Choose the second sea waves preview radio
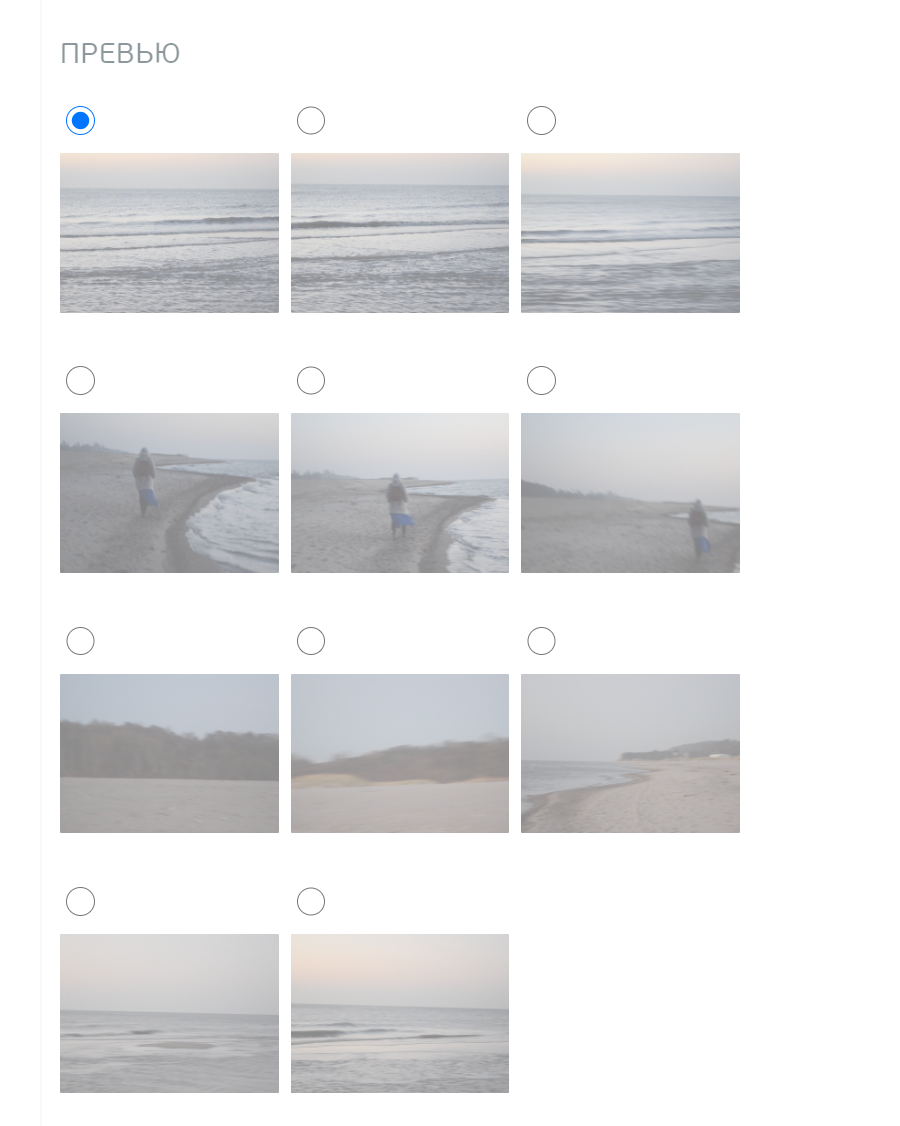The height and width of the screenshot is (1126, 900). click(311, 121)
